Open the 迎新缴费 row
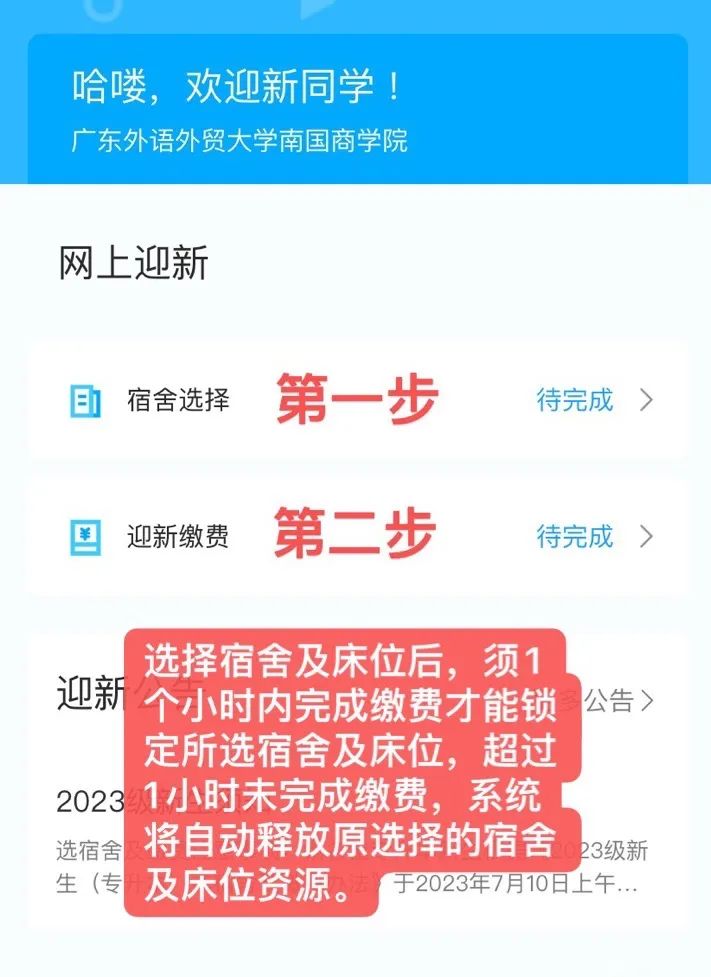This screenshot has width=711, height=977. pyautogui.click(x=178, y=536)
